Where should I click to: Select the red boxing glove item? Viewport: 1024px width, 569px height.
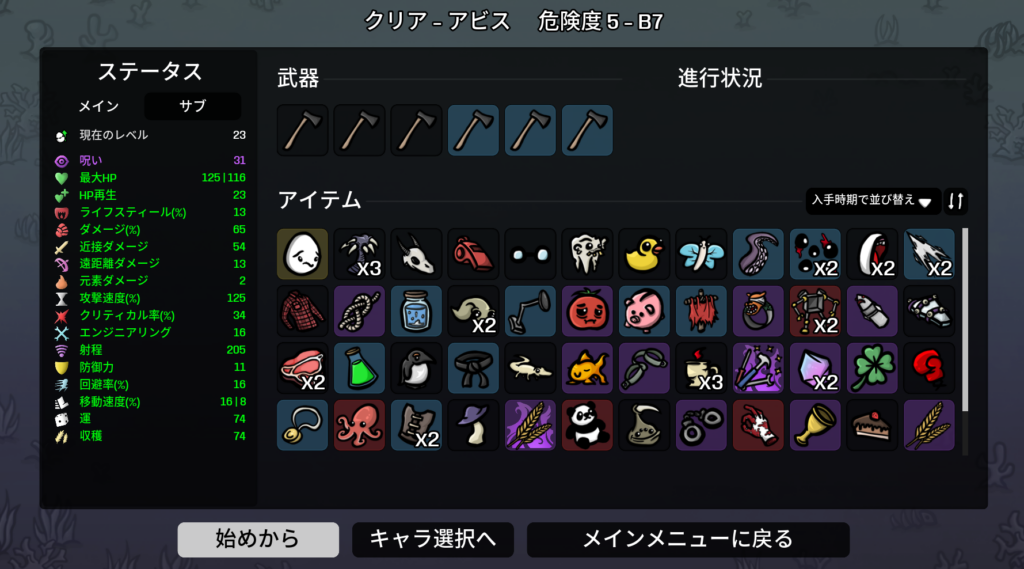click(x=929, y=368)
